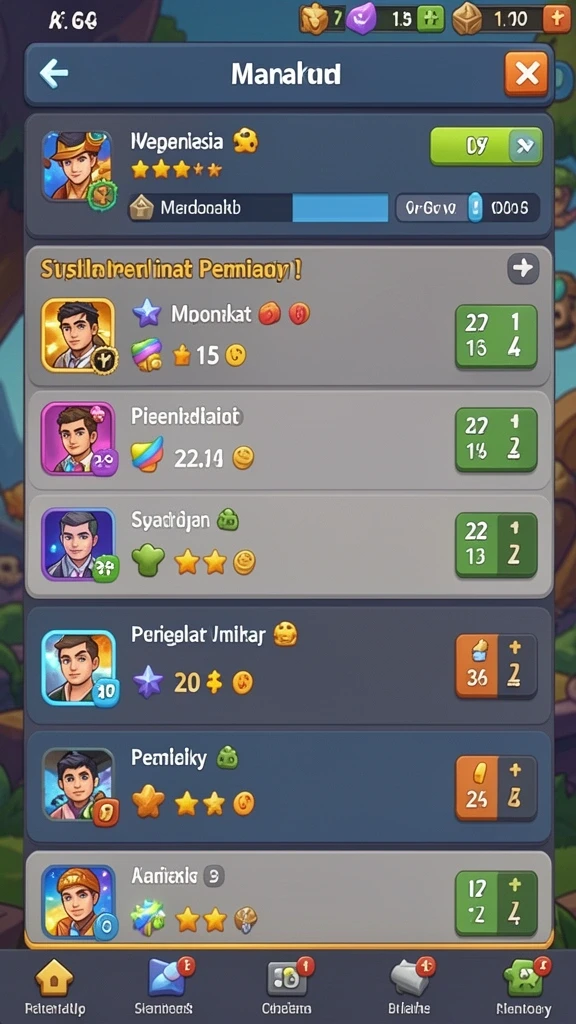This screenshot has width=576, height=1024.
Task: Tap the green 09 button beside Wepenlasia
Action: 486,146
